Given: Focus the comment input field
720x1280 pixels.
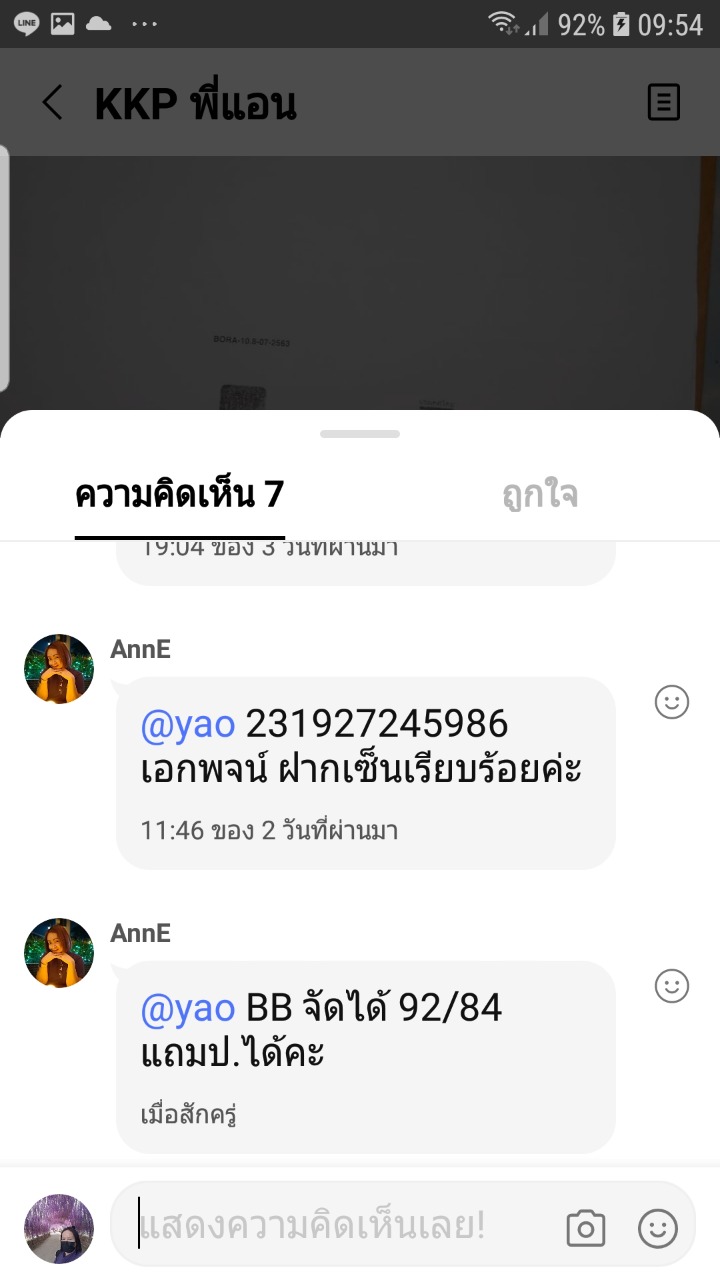Looking at the screenshot, I should click(x=340, y=1227).
